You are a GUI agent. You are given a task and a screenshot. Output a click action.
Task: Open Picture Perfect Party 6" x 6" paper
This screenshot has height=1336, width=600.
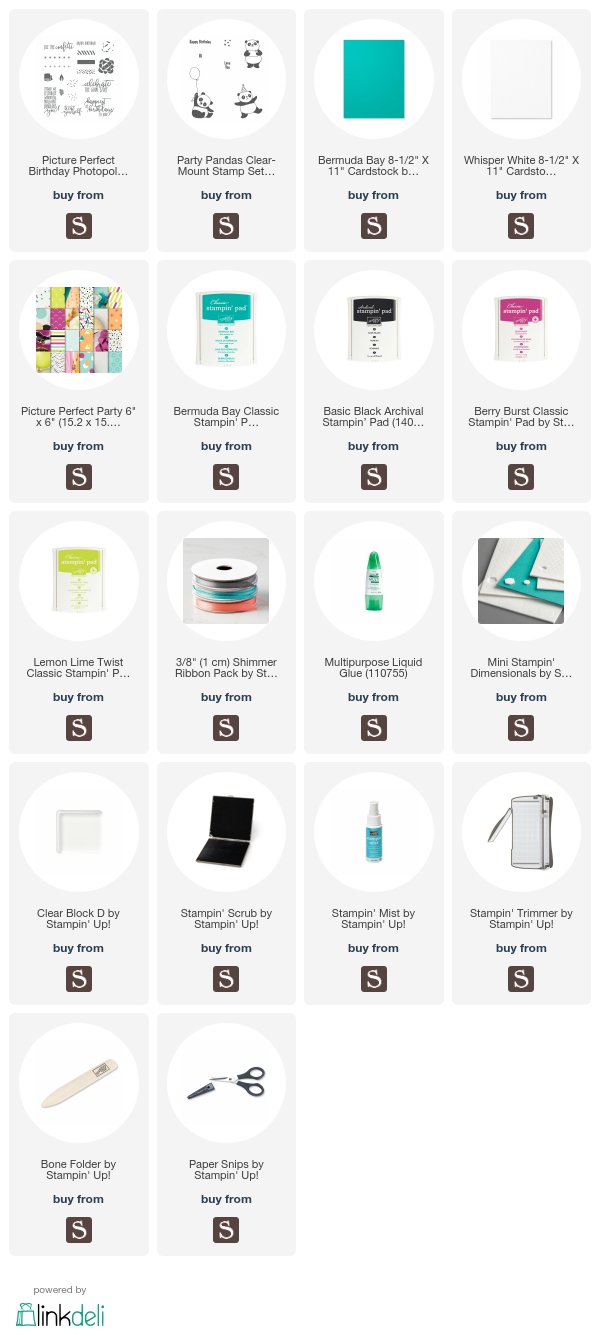coord(78,381)
